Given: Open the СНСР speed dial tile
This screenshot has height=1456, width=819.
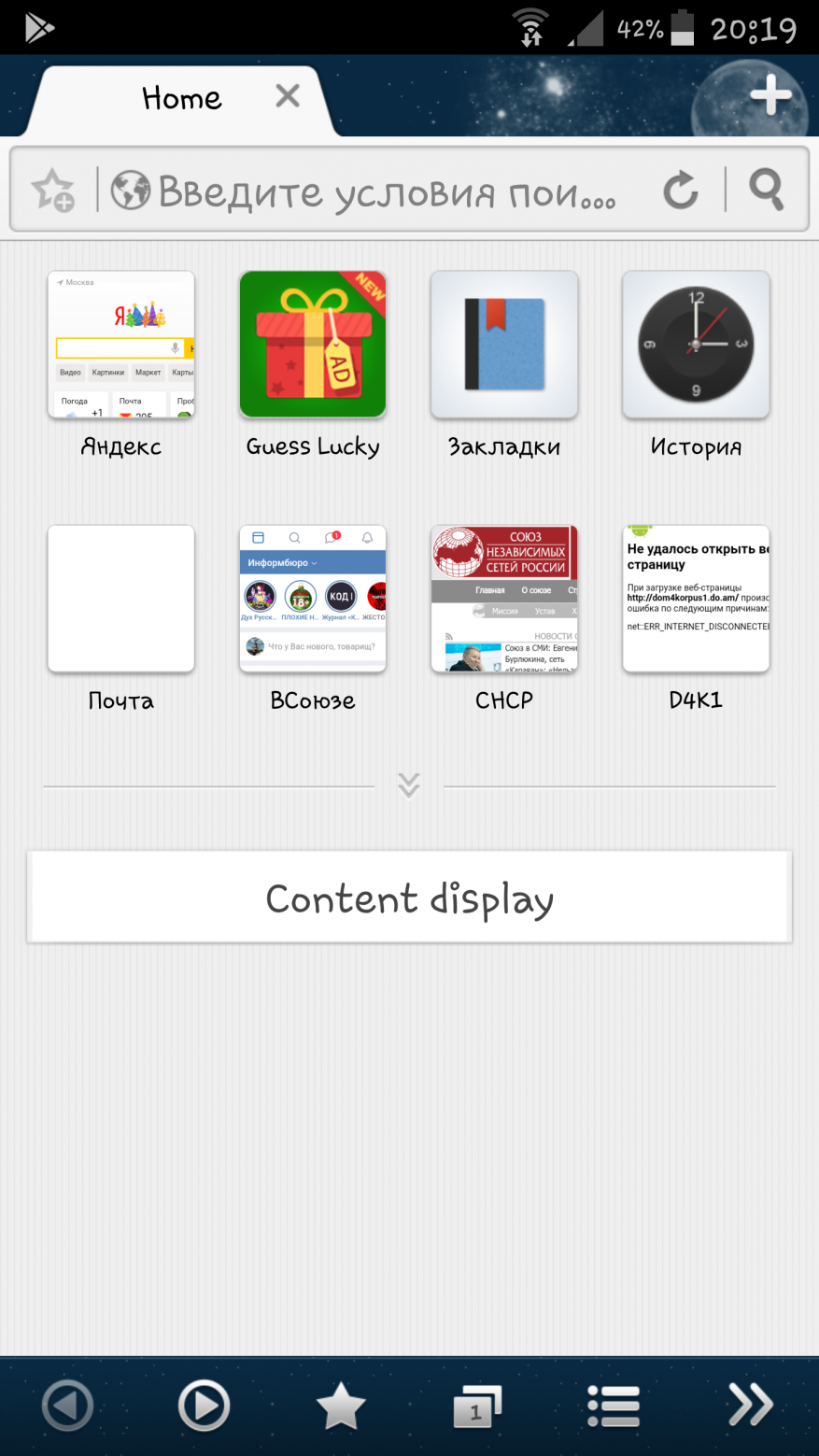Looking at the screenshot, I should [x=504, y=599].
